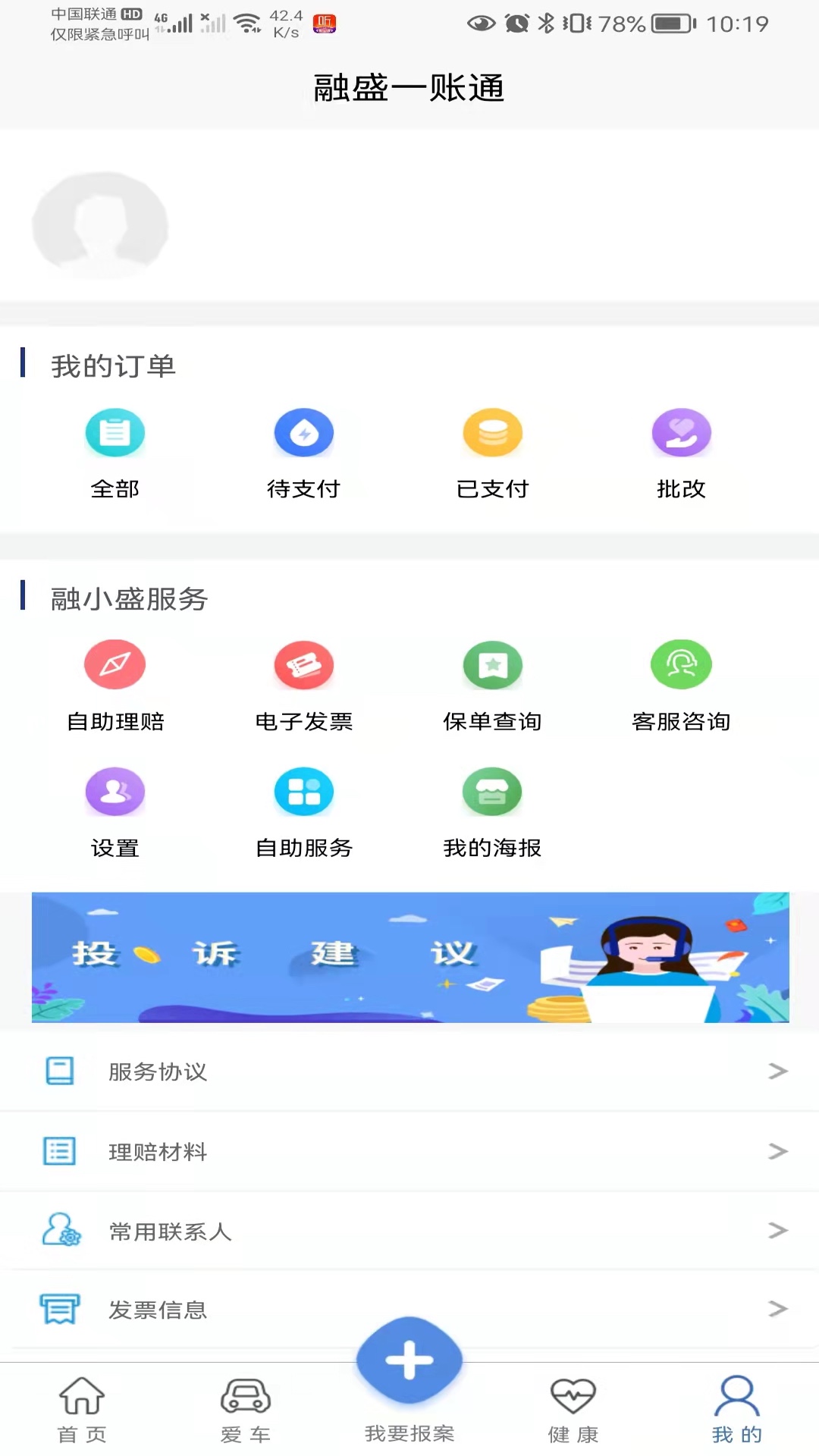Viewport: 819px width, 1456px height.
Task: Switch to the home (首页) tab
Action: pyautogui.click(x=82, y=1410)
